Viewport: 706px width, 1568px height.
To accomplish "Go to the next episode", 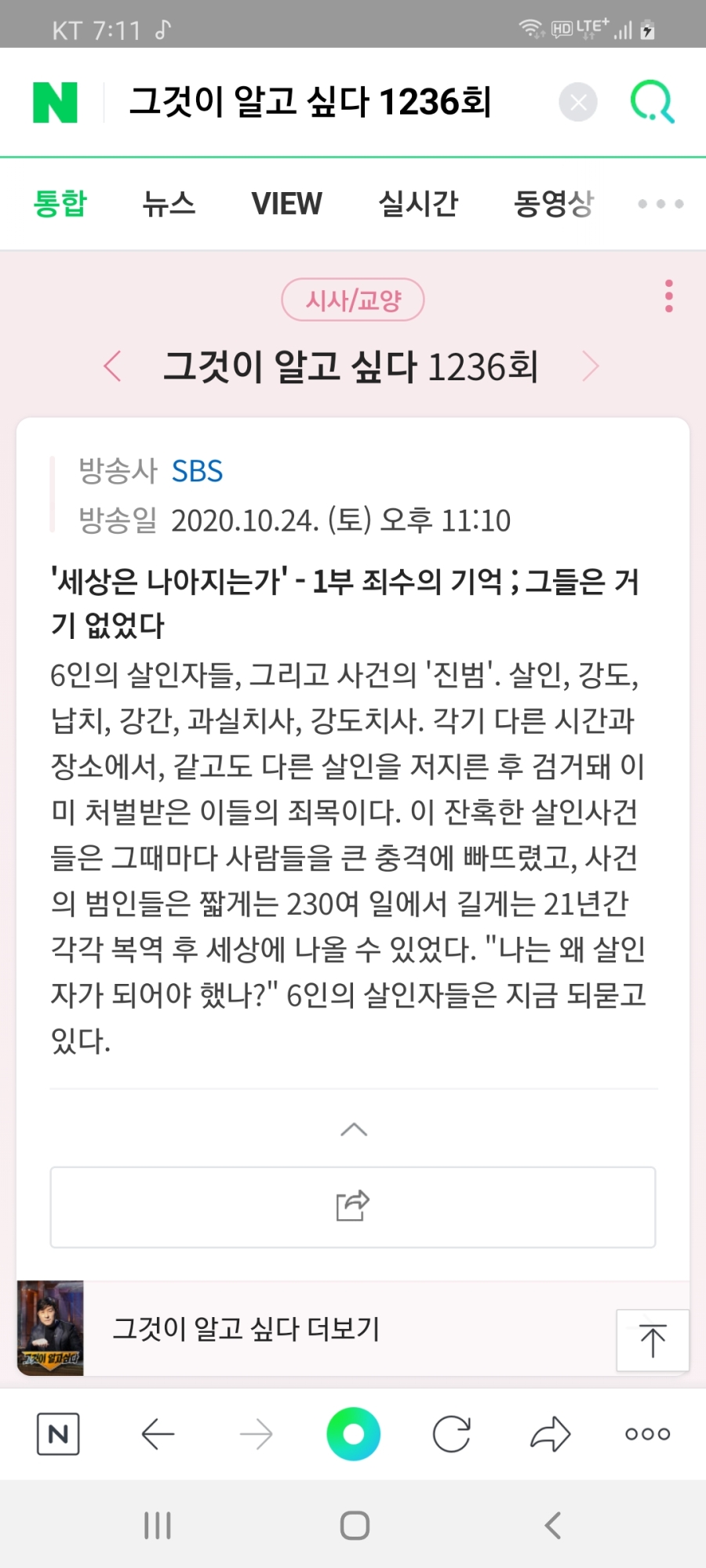I will point(591,366).
